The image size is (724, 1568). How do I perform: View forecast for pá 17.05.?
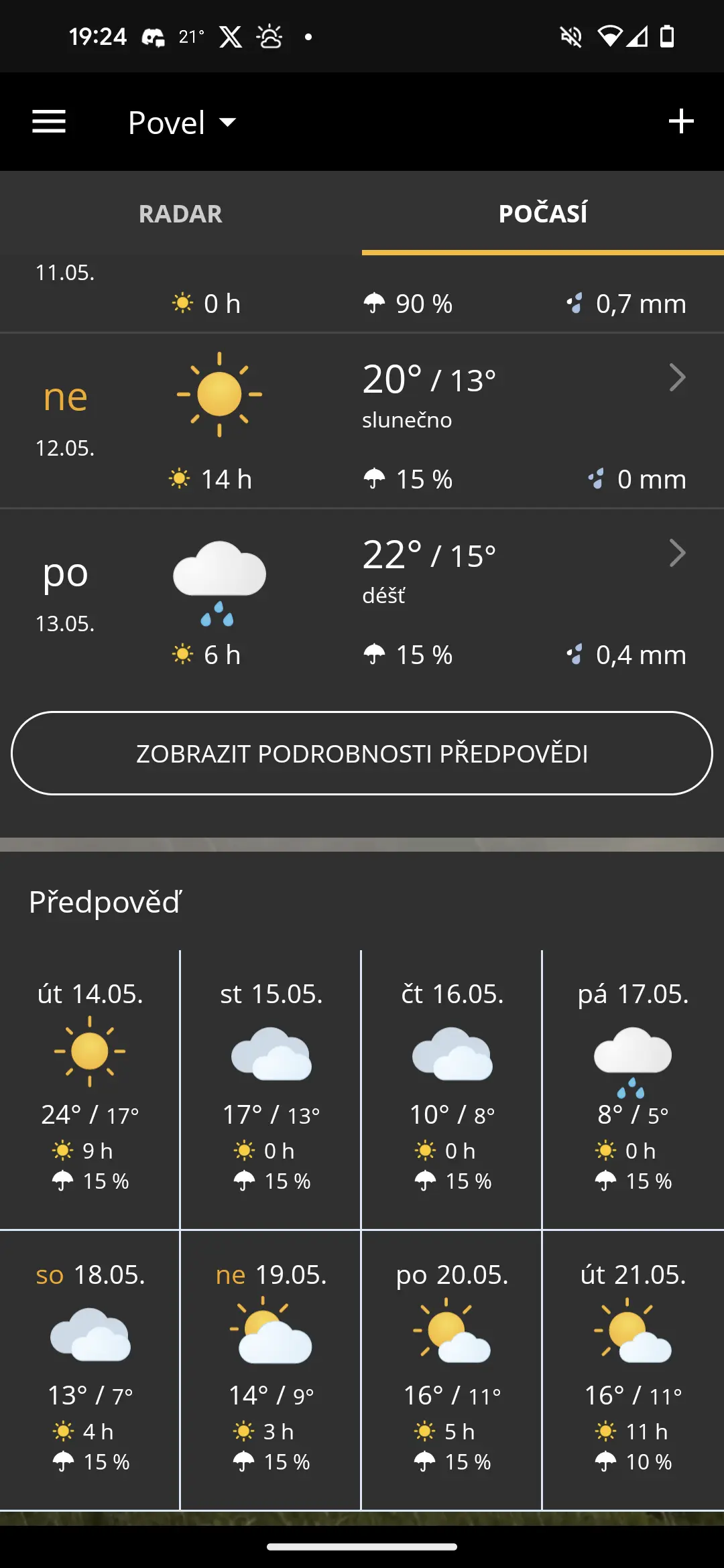point(633,1087)
